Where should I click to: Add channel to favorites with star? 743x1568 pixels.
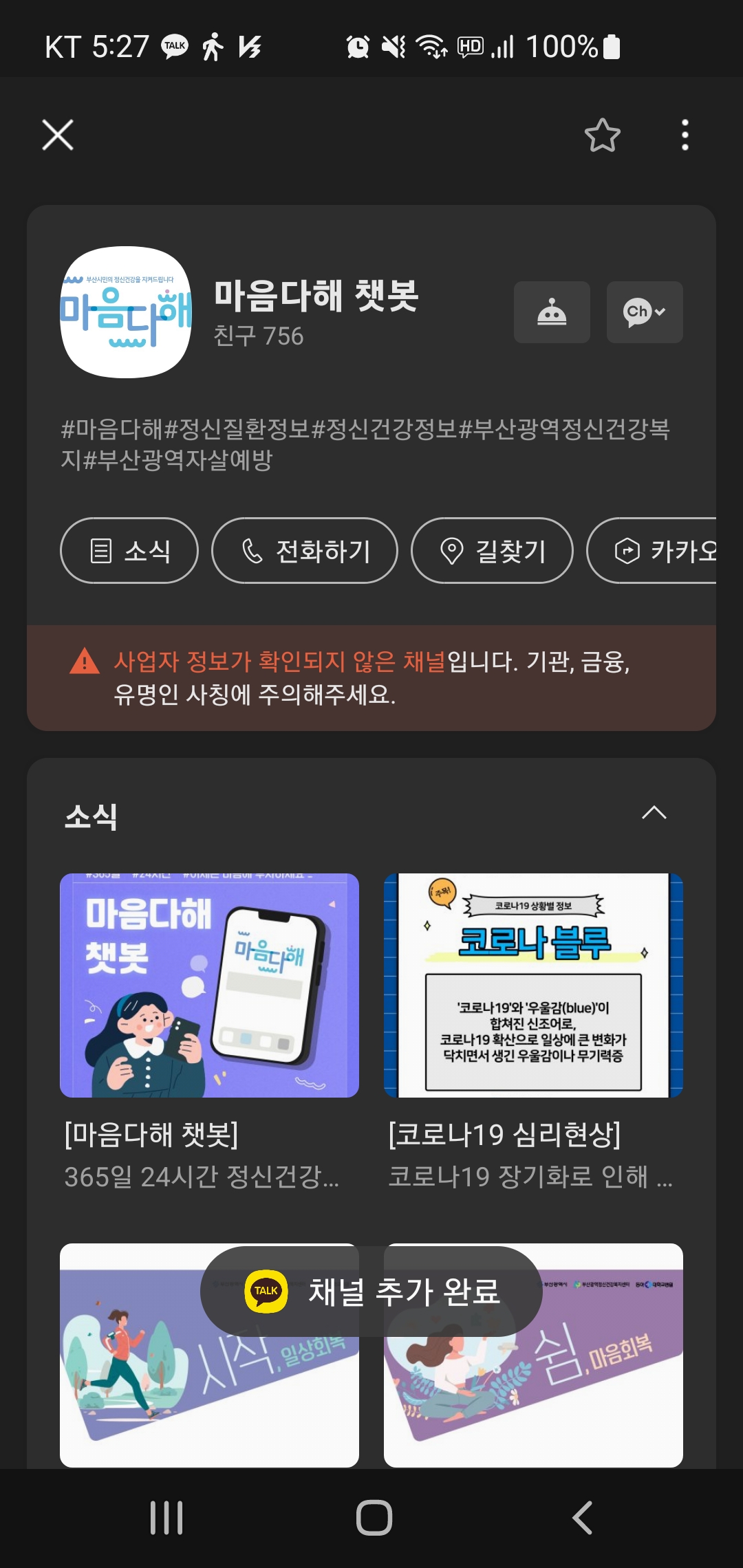[x=602, y=135]
